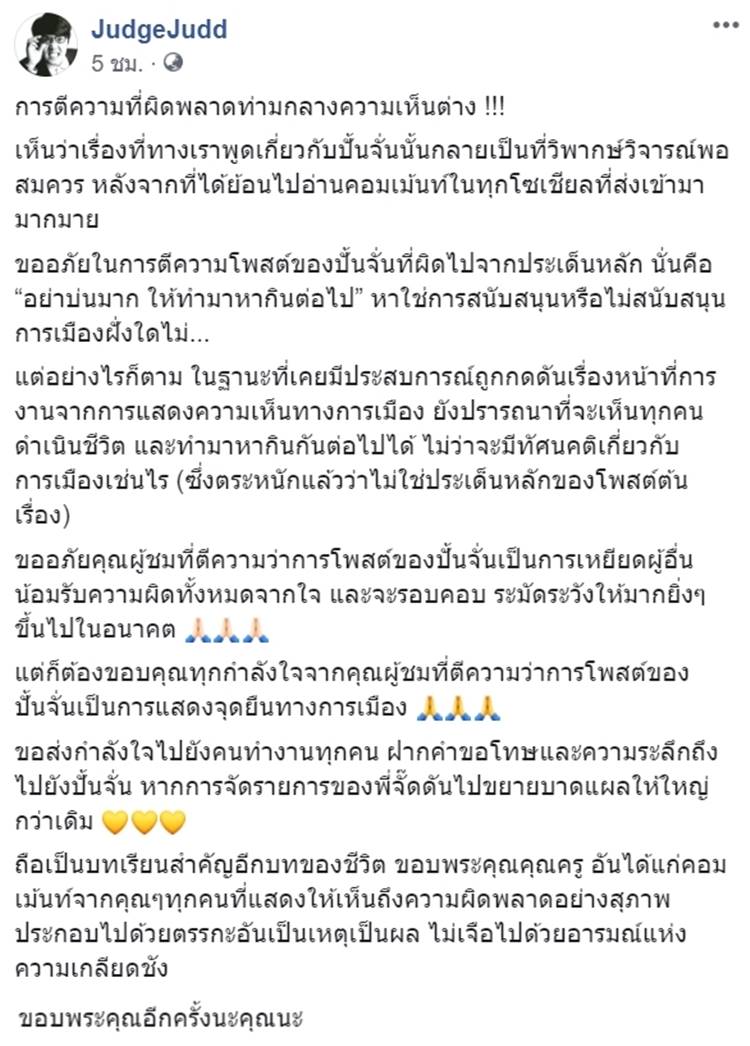Open JudgeJudd's profile picture
Viewport: 750px width, 1046px height.
pyautogui.click(x=47, y=44)
